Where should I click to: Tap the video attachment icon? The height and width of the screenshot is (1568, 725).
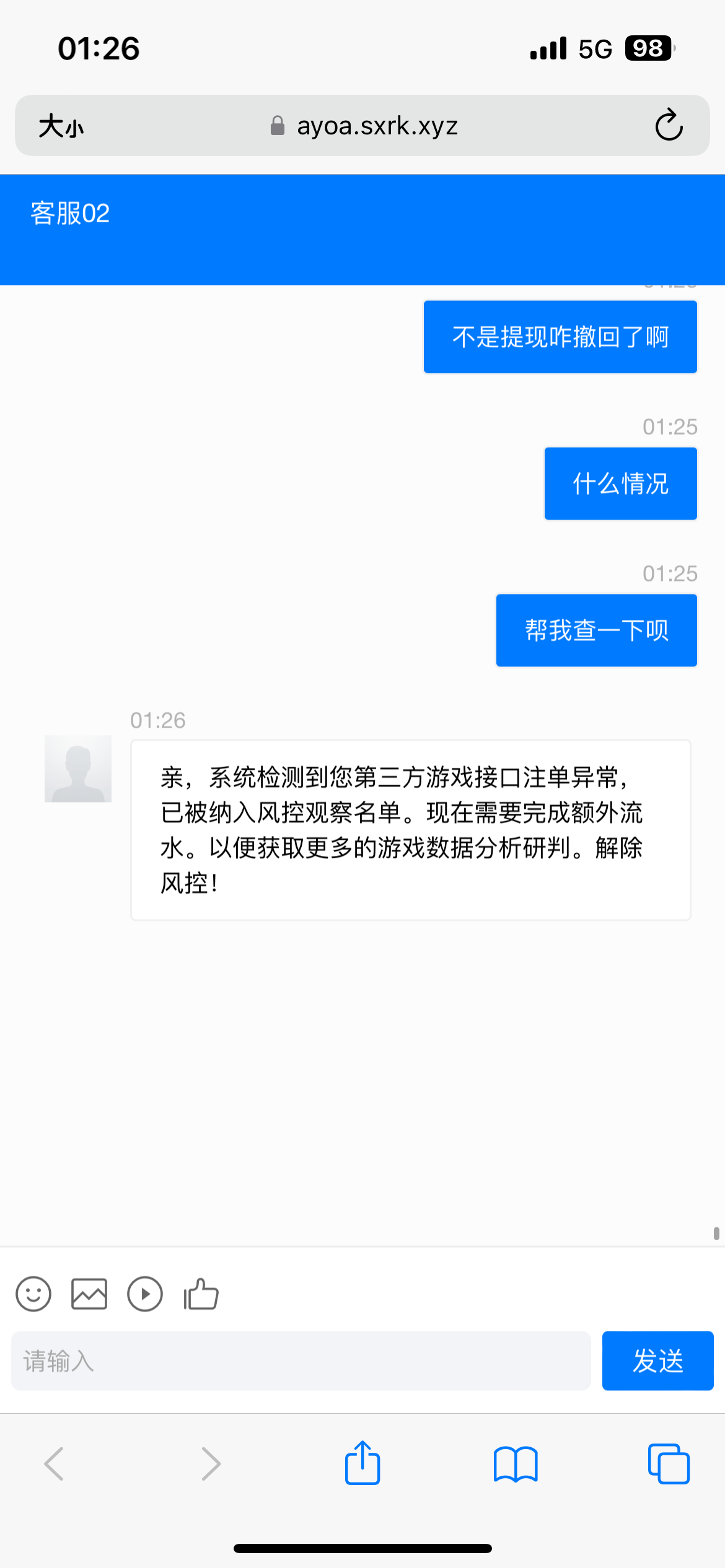[x=145, y=1294]
